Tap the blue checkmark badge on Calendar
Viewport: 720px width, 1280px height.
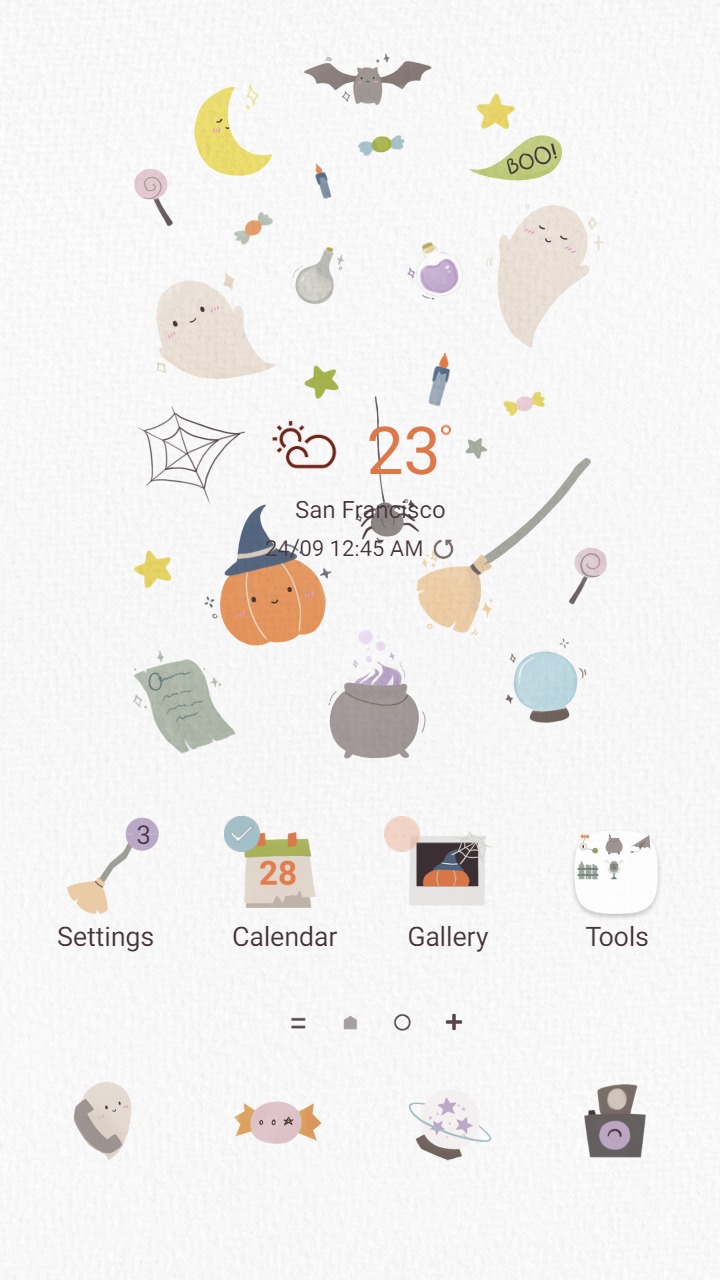pyautogui.click(x=240, y=834)
